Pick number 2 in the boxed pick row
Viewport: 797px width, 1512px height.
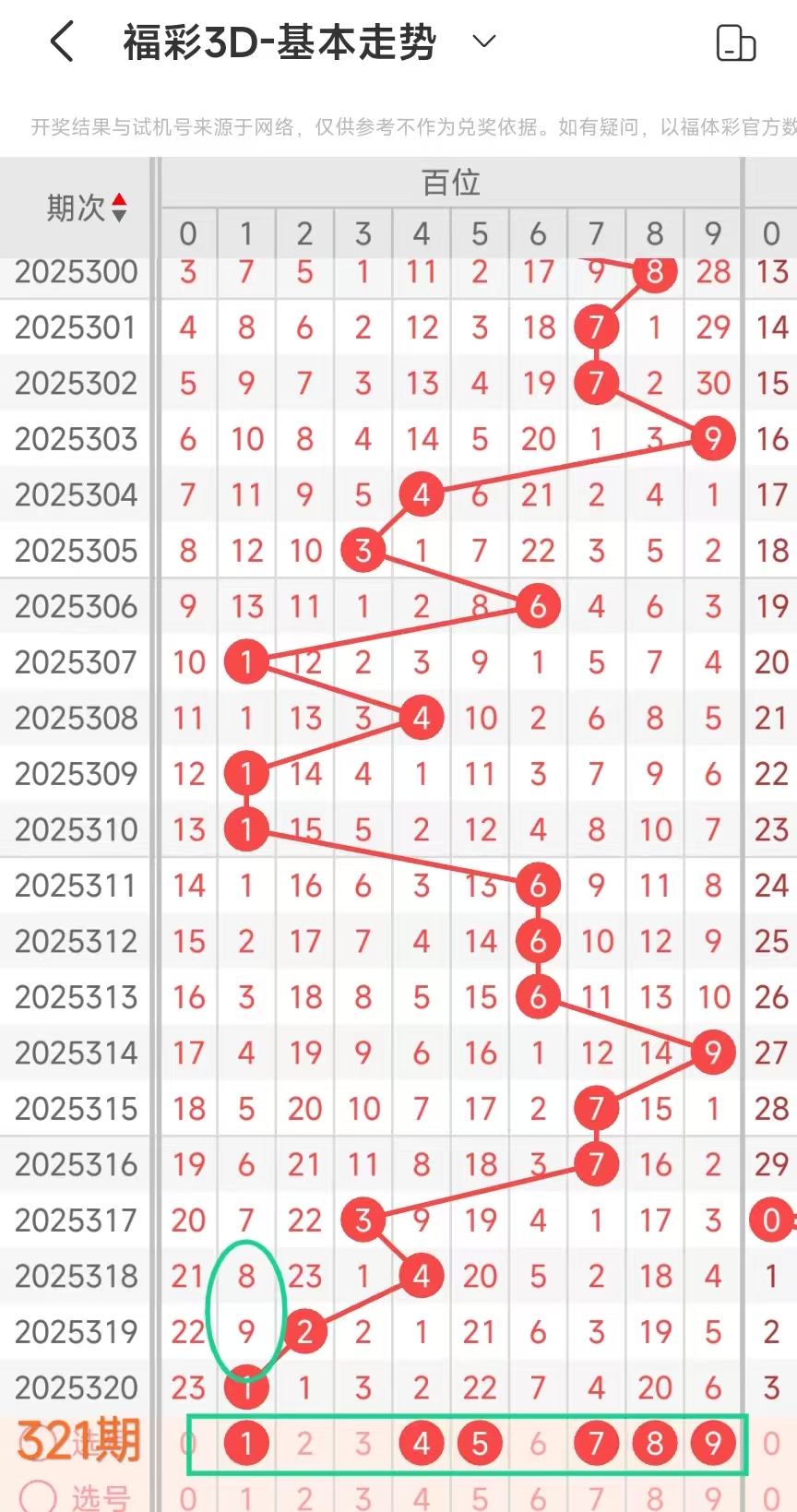pos(304,1444)
